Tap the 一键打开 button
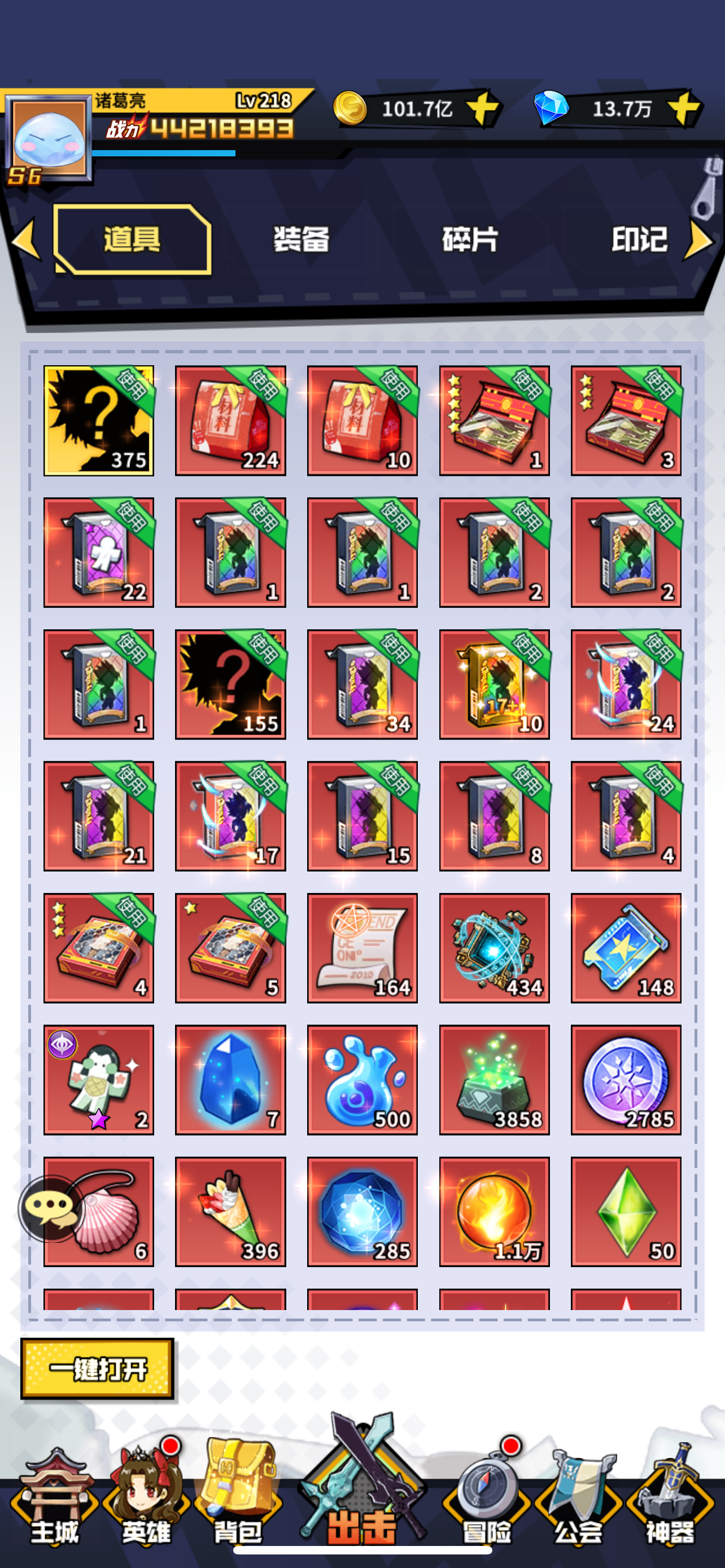725x1568 pixels. click(x=97, y=1369)
